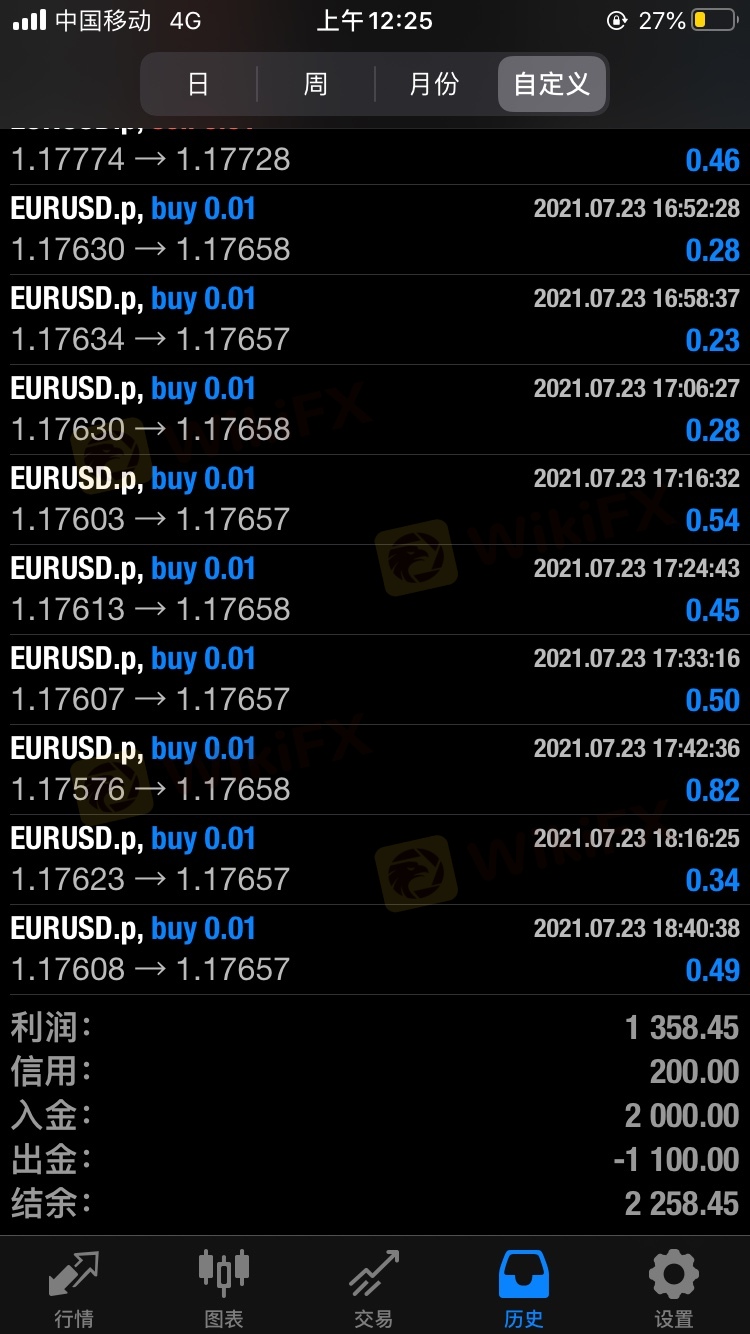Show history for 月份 (month)

[x=434, y=84]
